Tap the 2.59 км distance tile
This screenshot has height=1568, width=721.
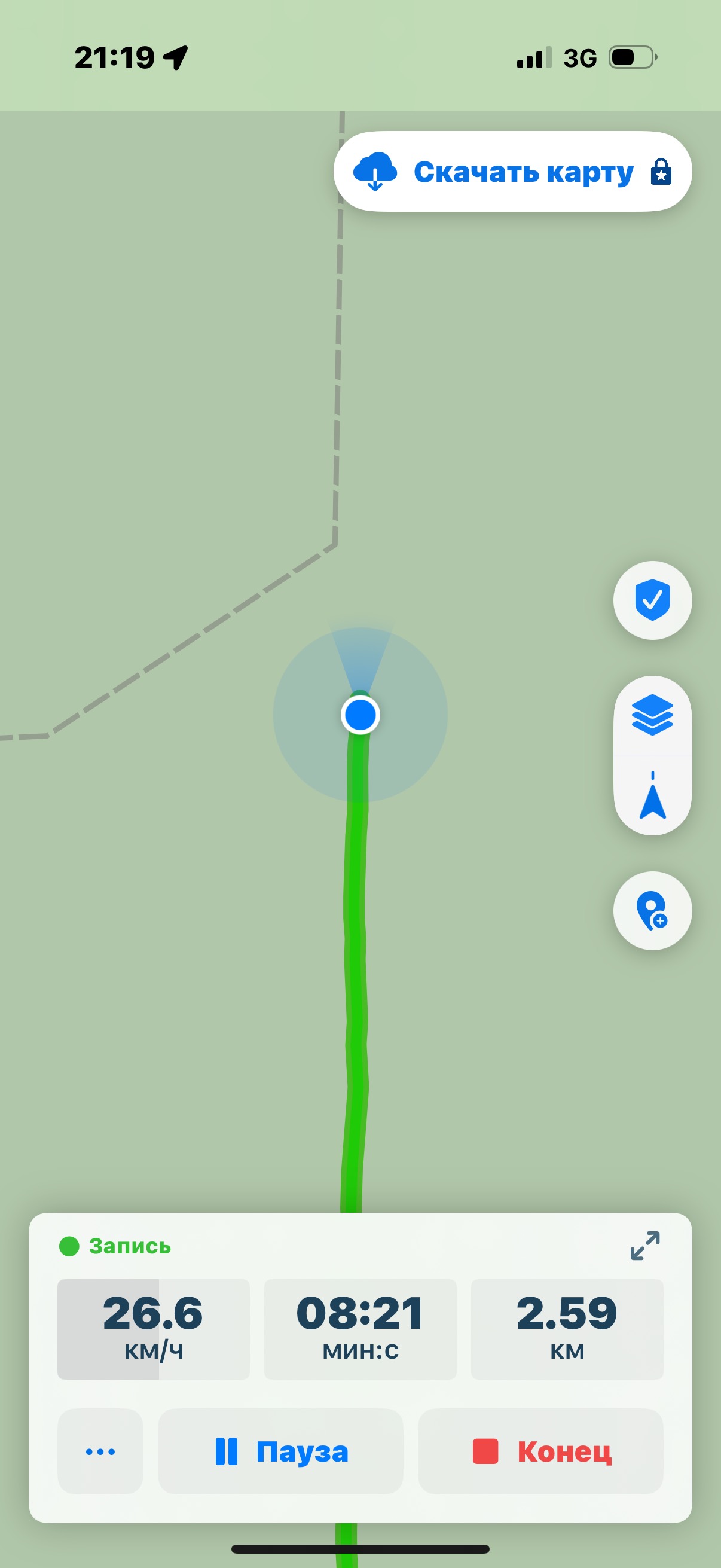point(567,1329)
